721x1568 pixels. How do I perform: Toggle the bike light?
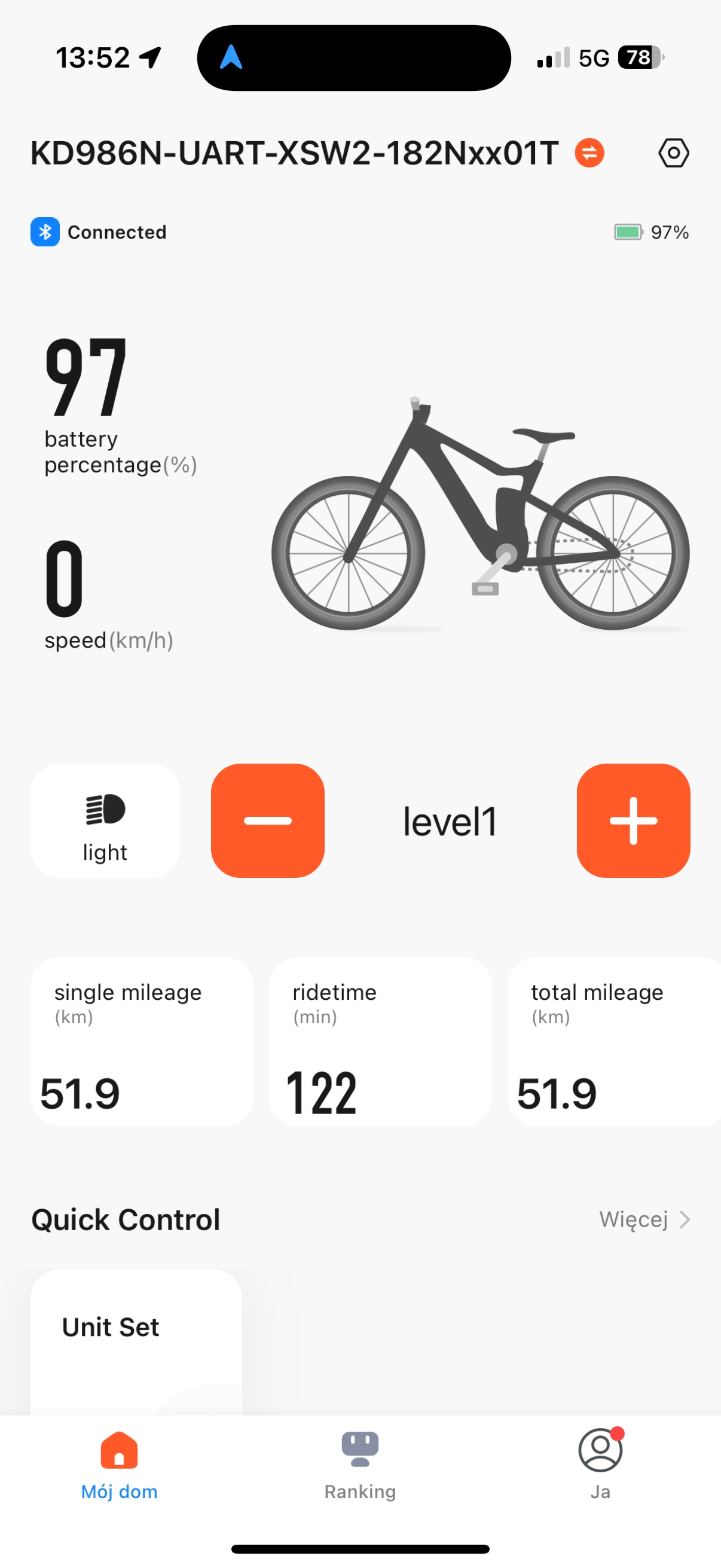point(105,820)
